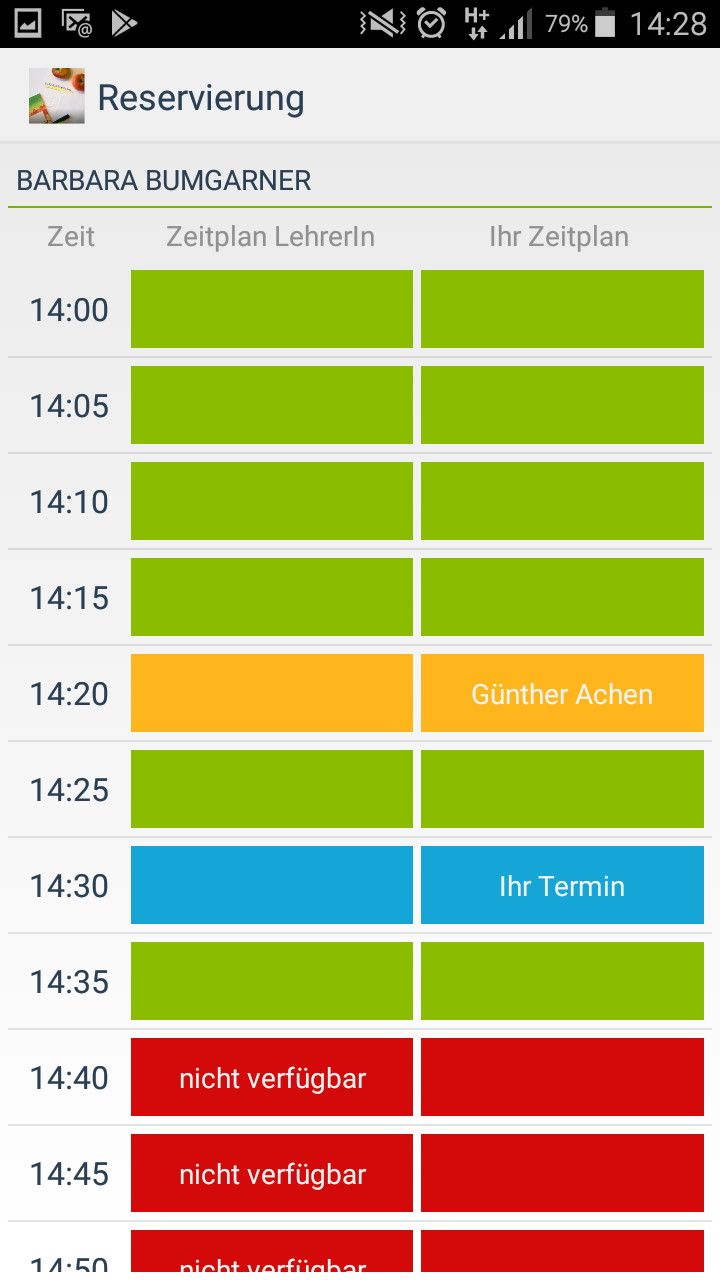Book the 14:10 teacher schedule slot
This screenshot has height=1280, width=720.
tap(272, 501)
